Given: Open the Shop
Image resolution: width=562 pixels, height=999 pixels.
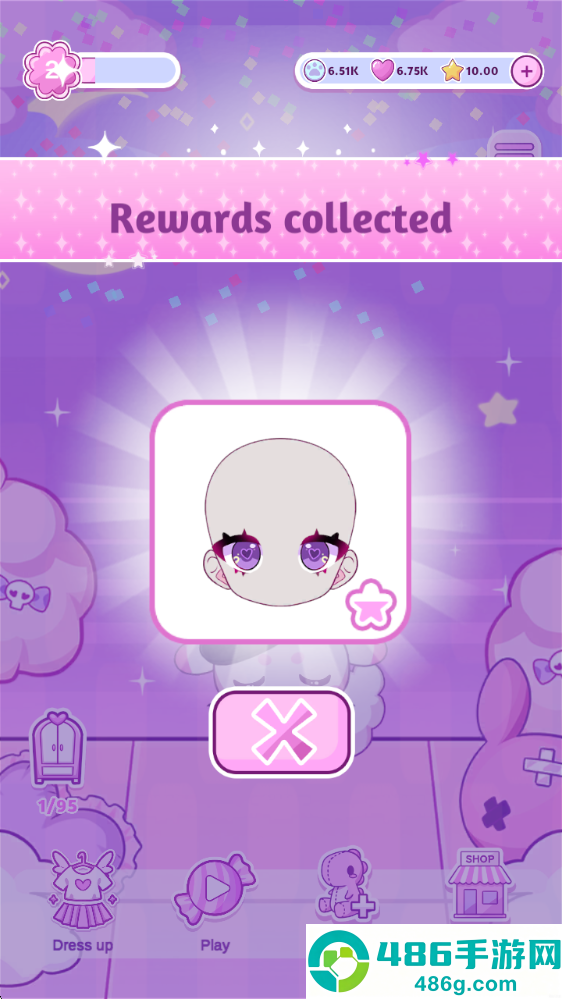Looking at the screenshot, I should pos(480,886).
